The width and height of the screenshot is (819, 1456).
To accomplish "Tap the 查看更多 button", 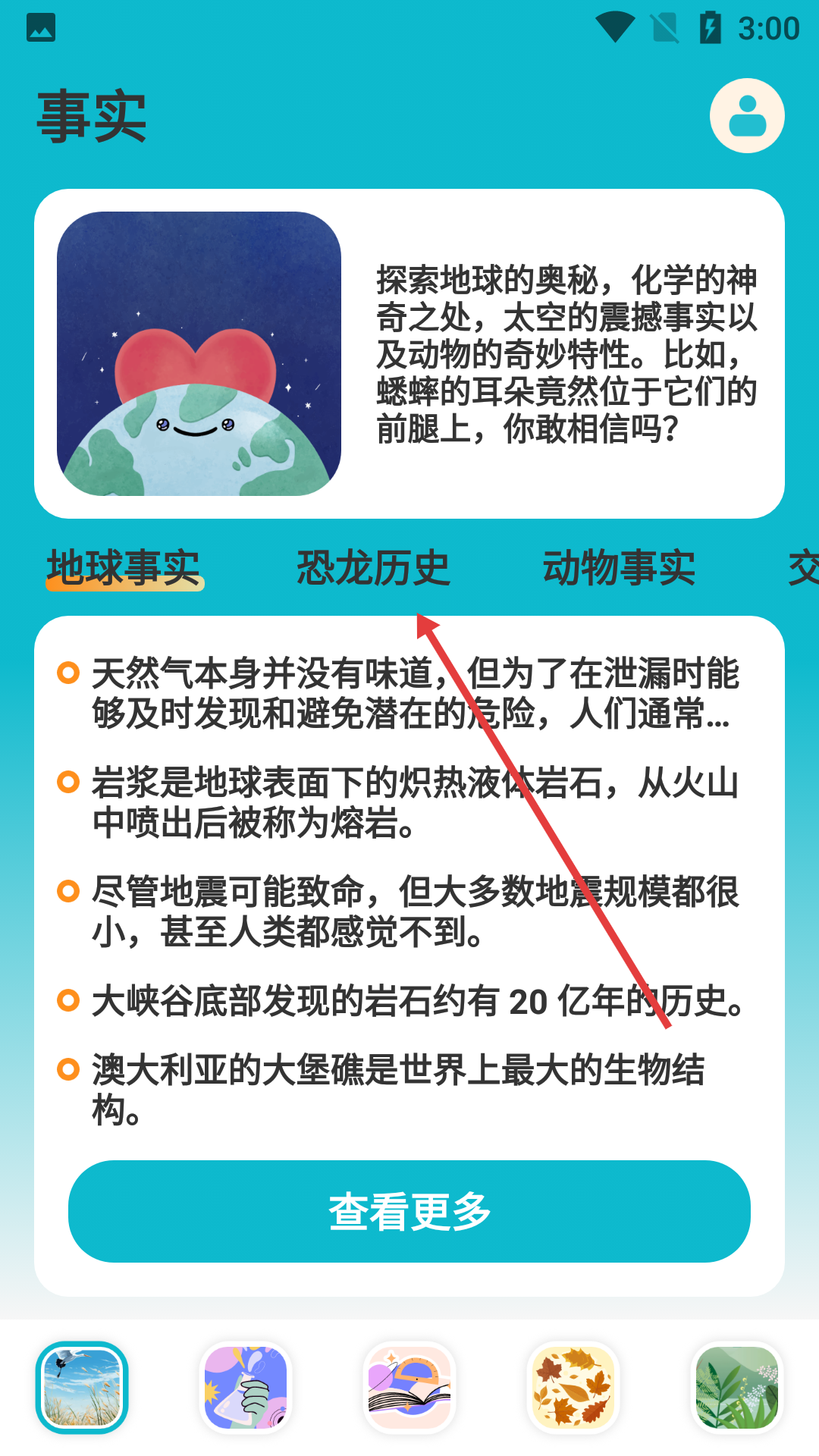I will [409, 1211].
